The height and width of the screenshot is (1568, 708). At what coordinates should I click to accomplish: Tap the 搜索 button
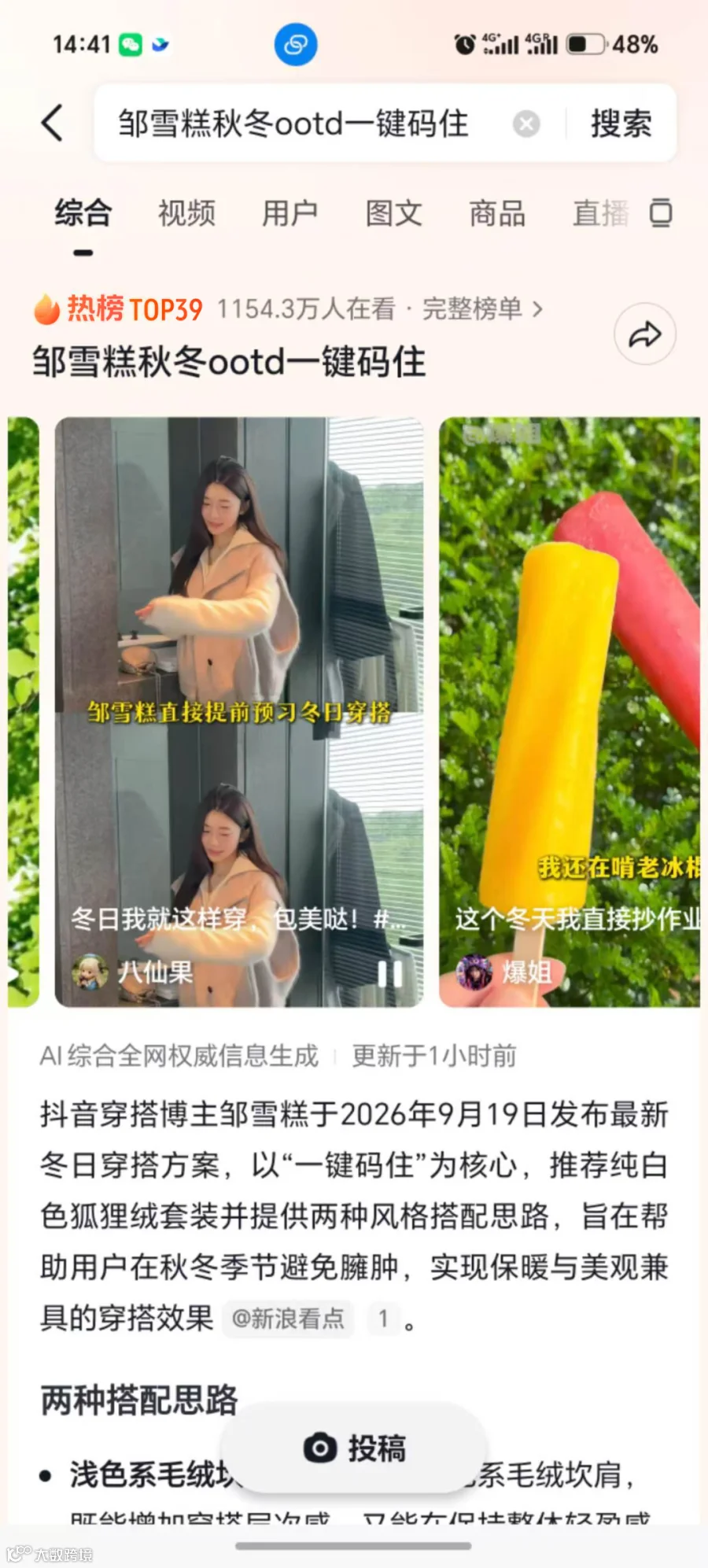tap(621, 124)
